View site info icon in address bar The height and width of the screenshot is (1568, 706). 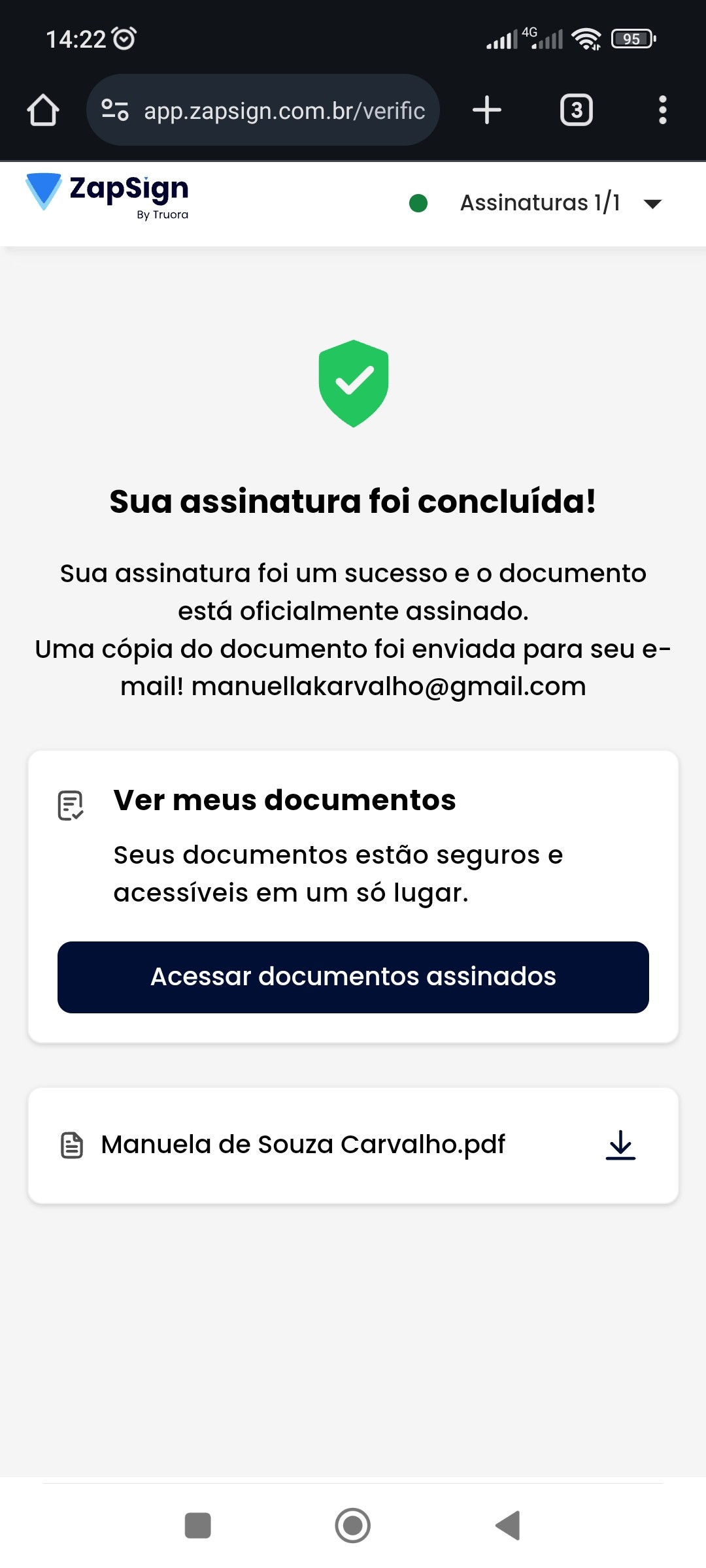115,110
